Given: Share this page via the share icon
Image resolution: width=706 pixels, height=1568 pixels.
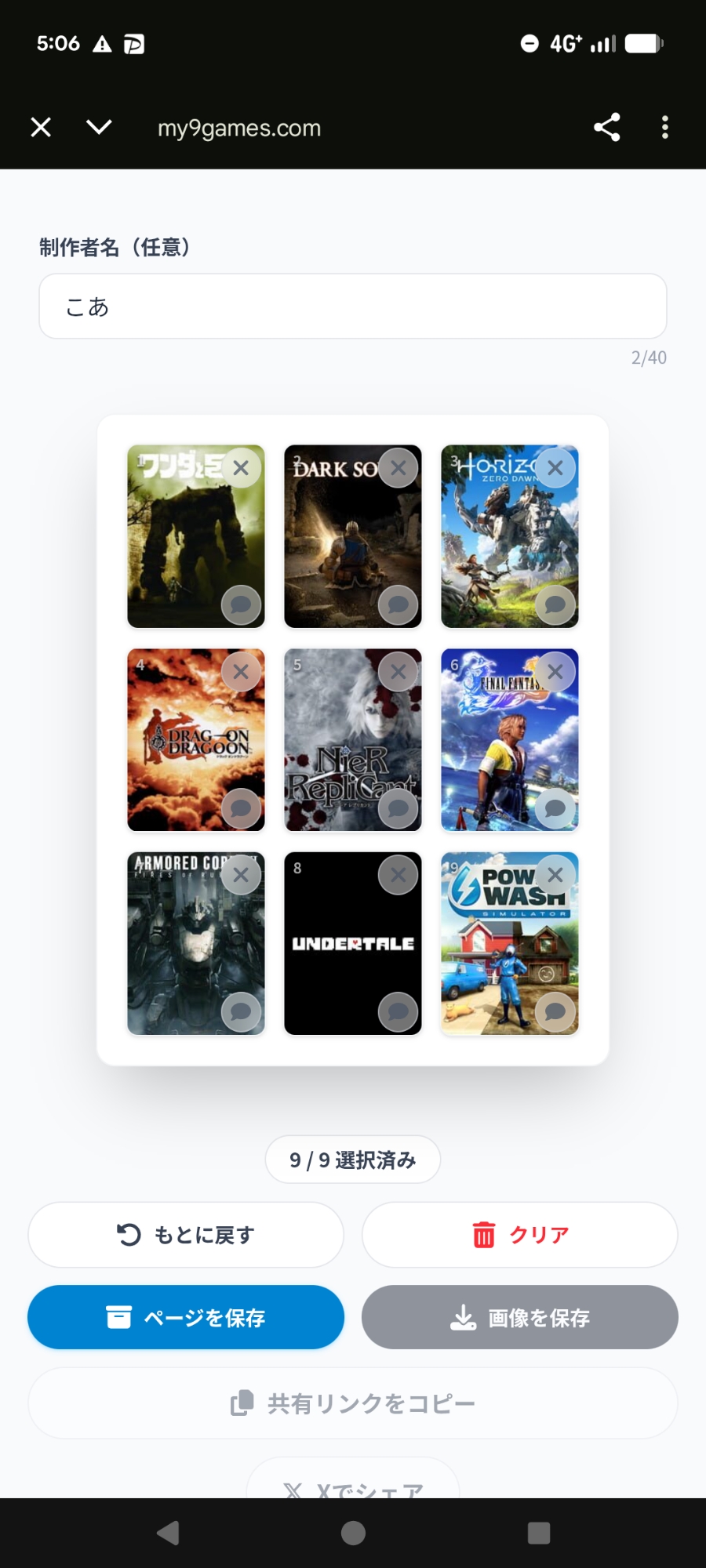Looking at the screenshot, I should coord(606,127).
